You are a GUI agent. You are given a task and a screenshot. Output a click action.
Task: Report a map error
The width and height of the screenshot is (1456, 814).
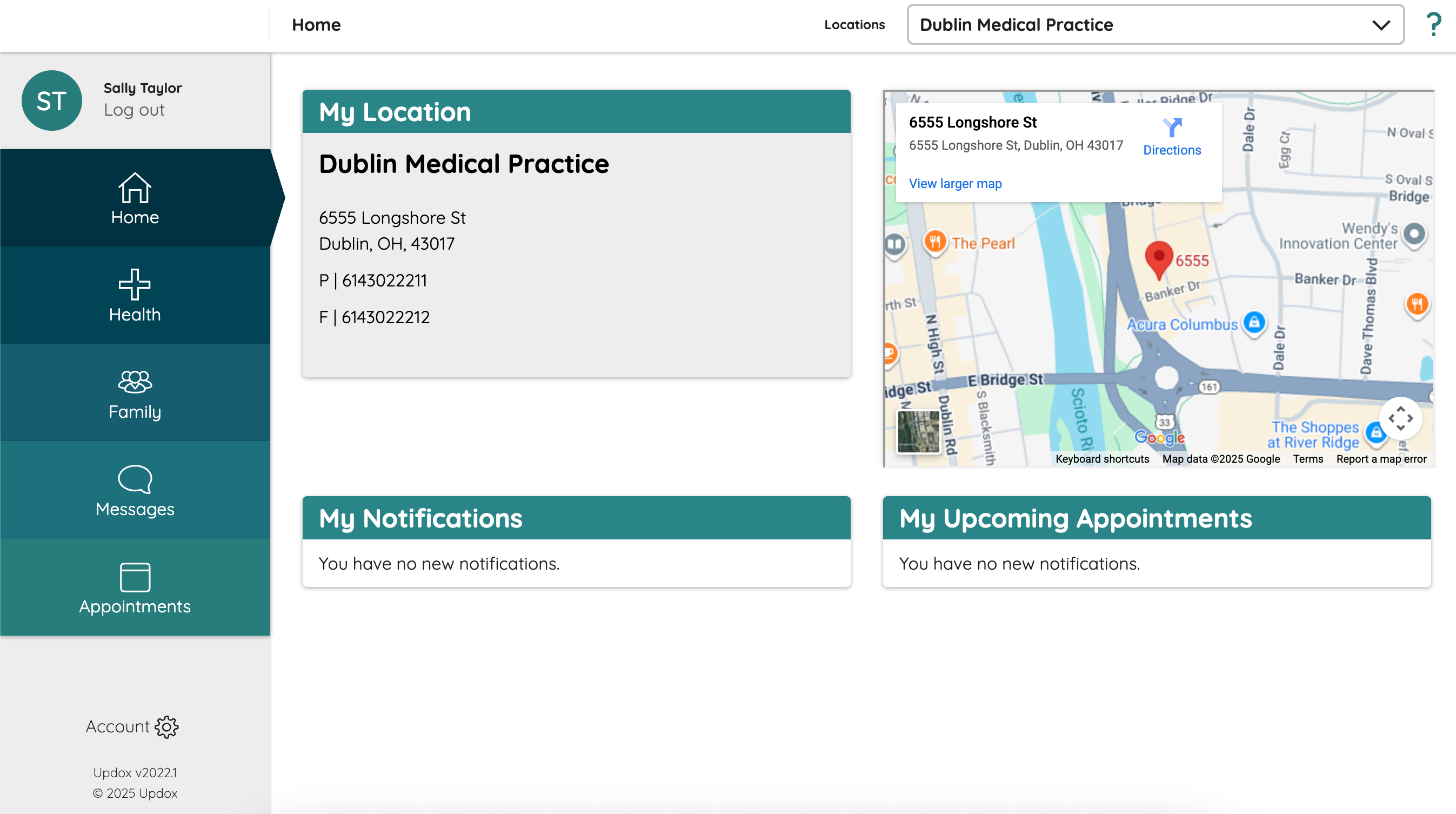(x=1381, y=459)
